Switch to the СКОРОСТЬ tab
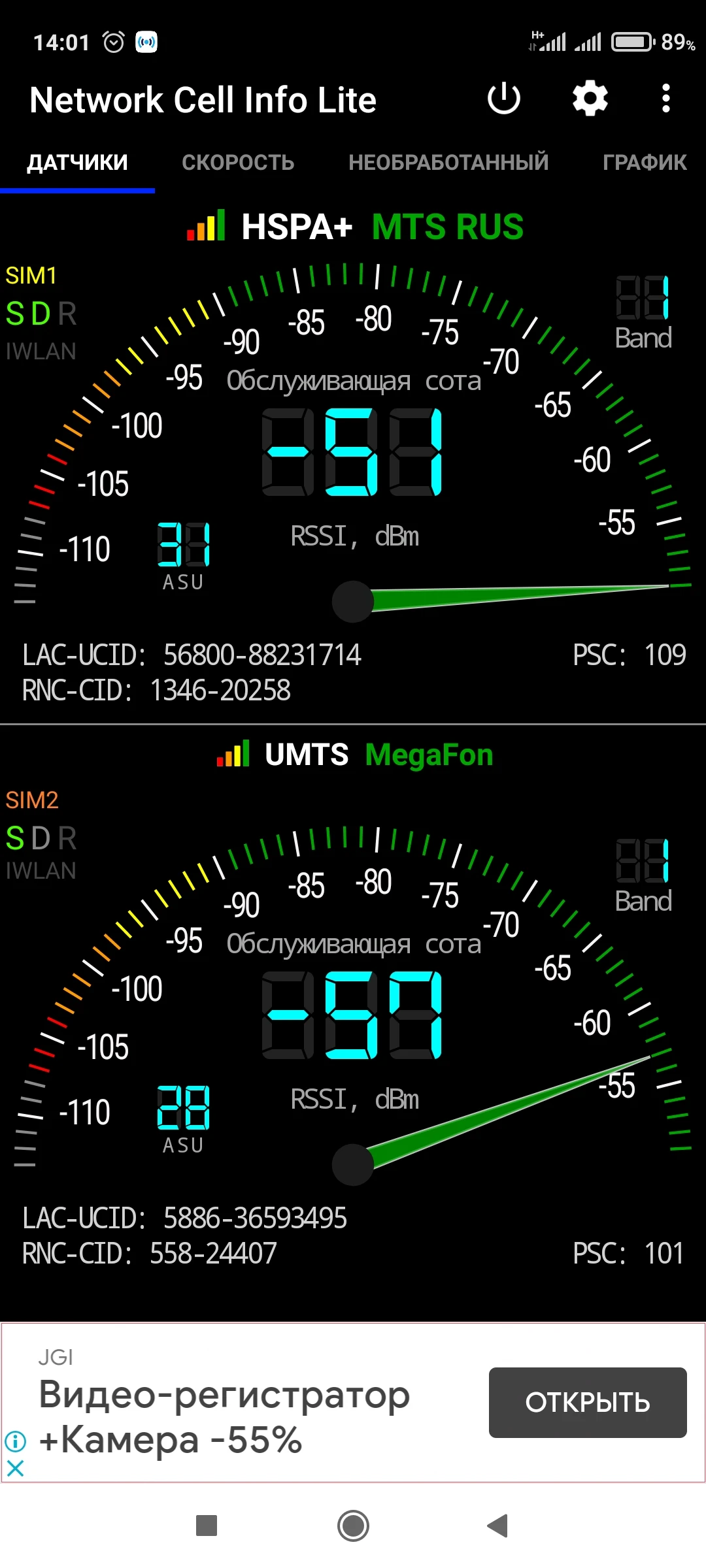Screen dimensions: 706x1568 point(238,163)
